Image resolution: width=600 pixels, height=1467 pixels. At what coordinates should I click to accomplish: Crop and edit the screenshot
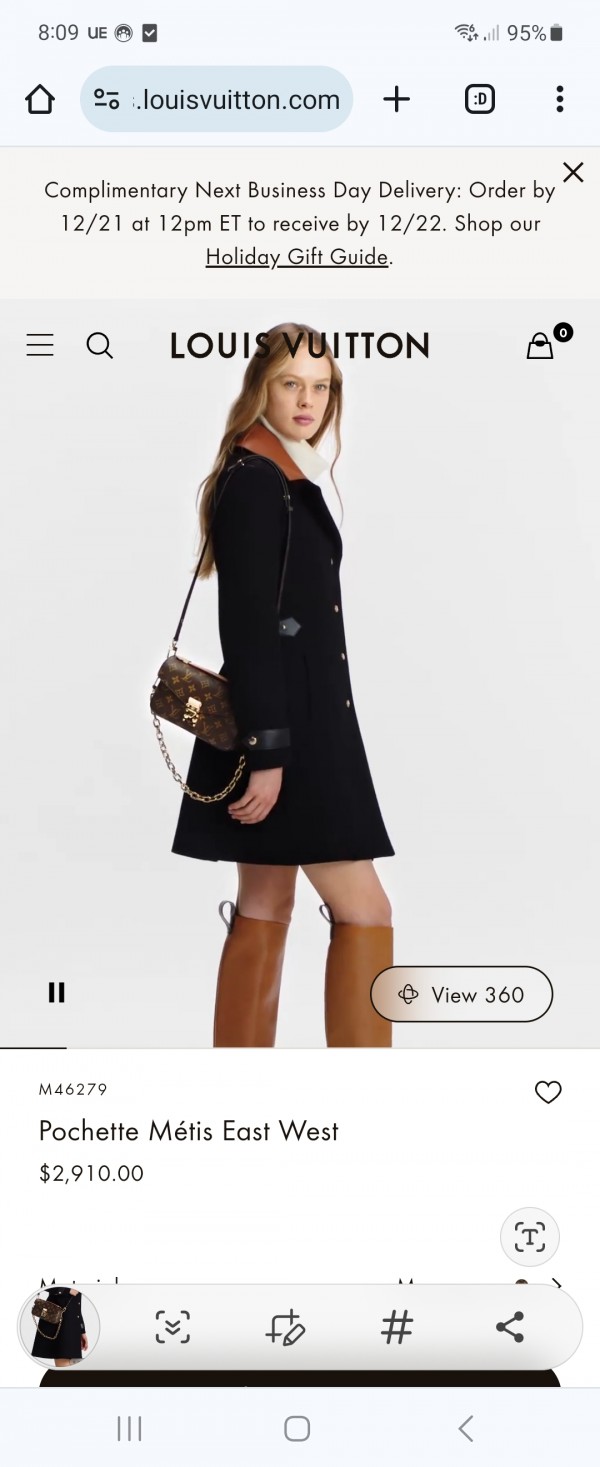click(x=285, y=1327)
